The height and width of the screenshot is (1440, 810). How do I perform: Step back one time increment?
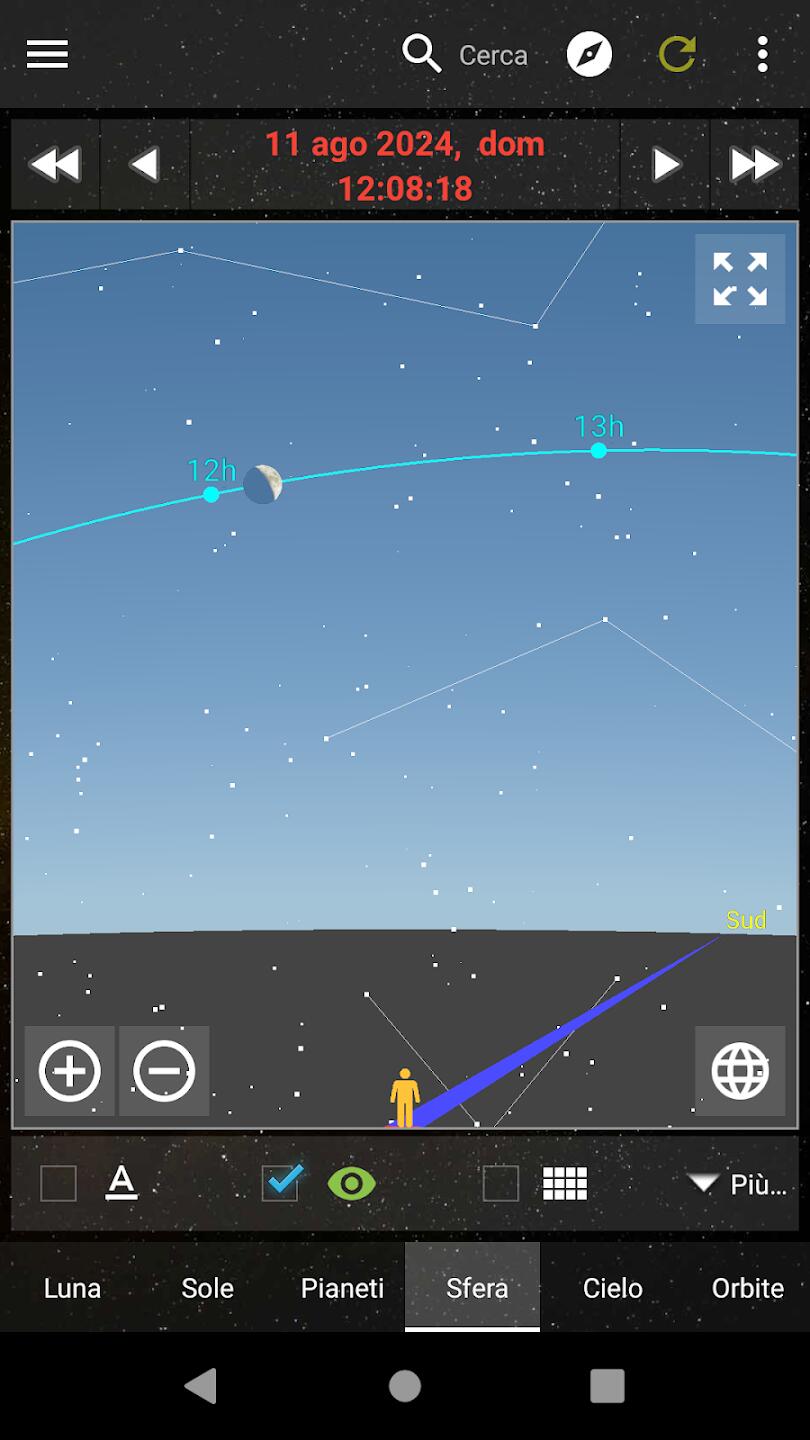point(145,164)
